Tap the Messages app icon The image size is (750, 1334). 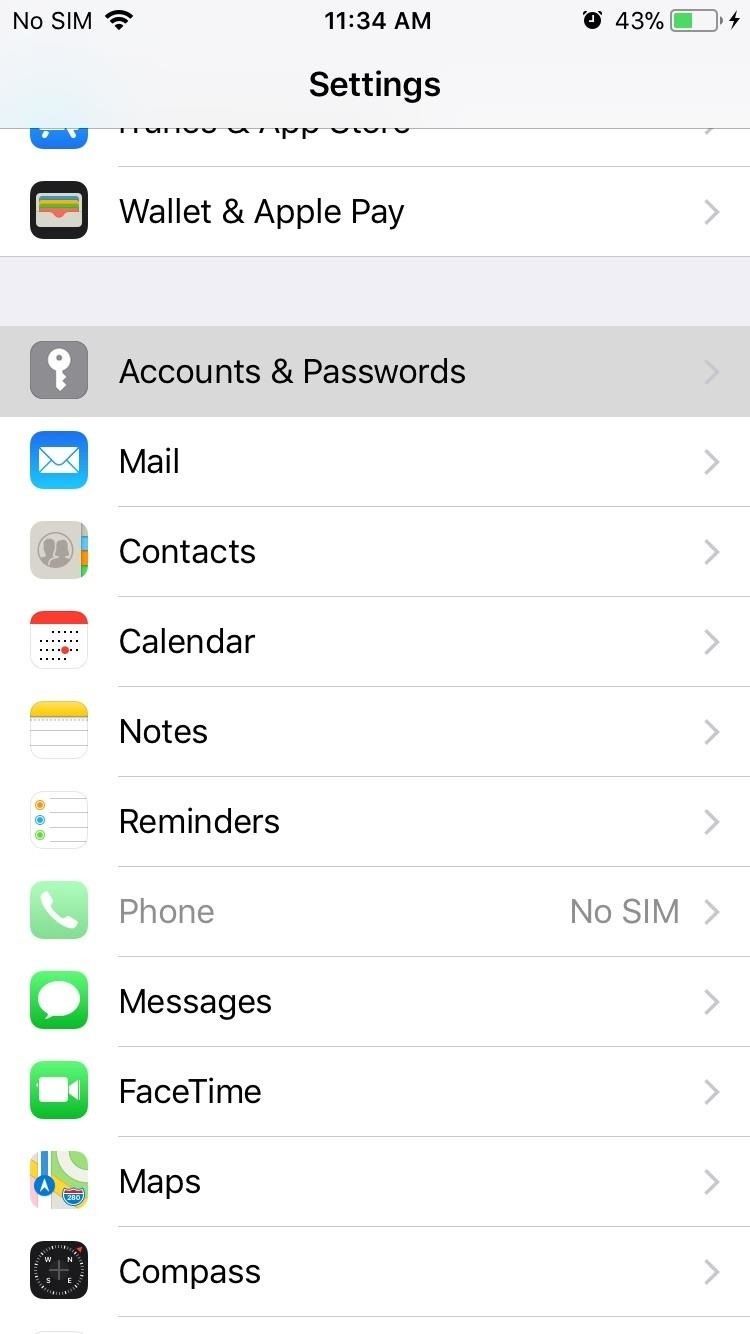(58, 1000)
